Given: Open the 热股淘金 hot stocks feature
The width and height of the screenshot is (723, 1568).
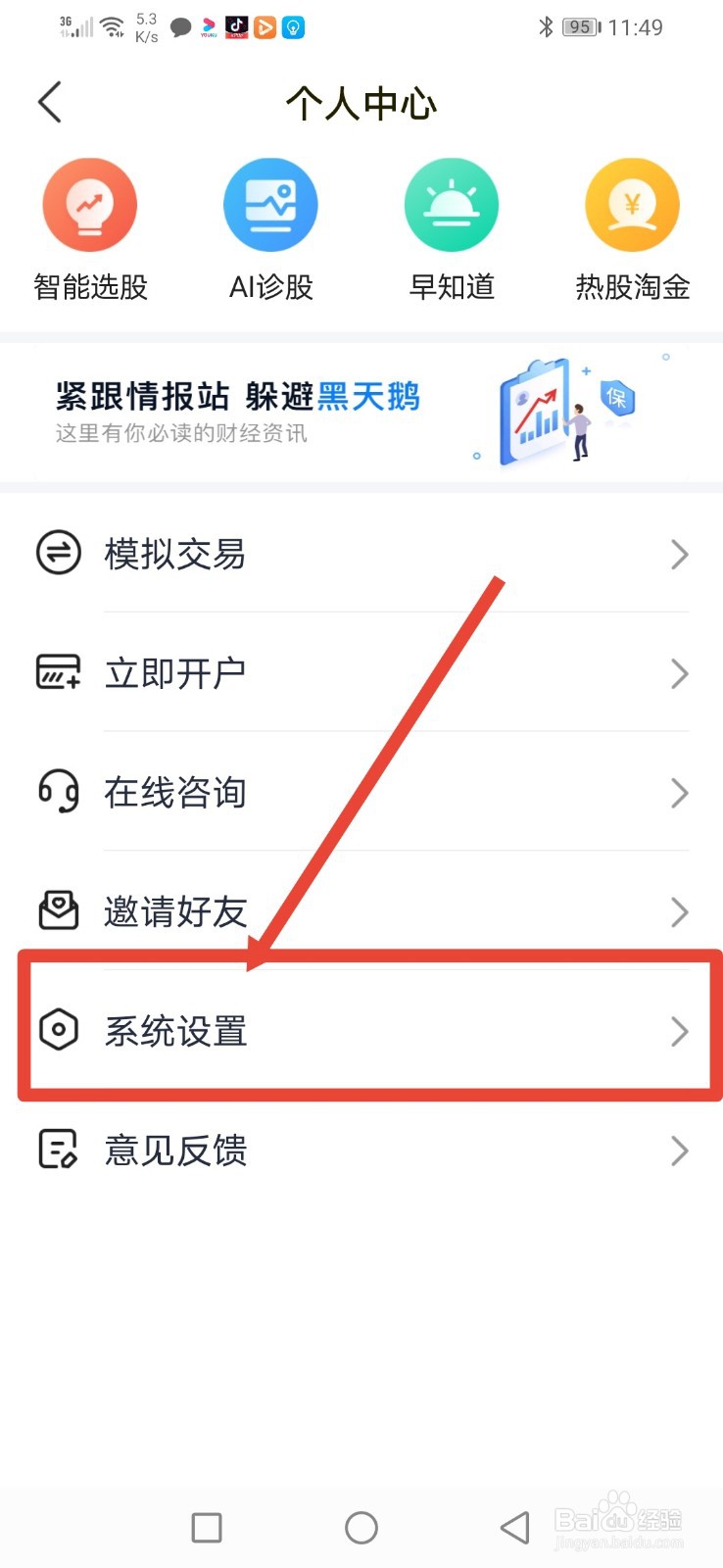Looking at the screenshot, I should pyautogui.click(x=632, y=204).
